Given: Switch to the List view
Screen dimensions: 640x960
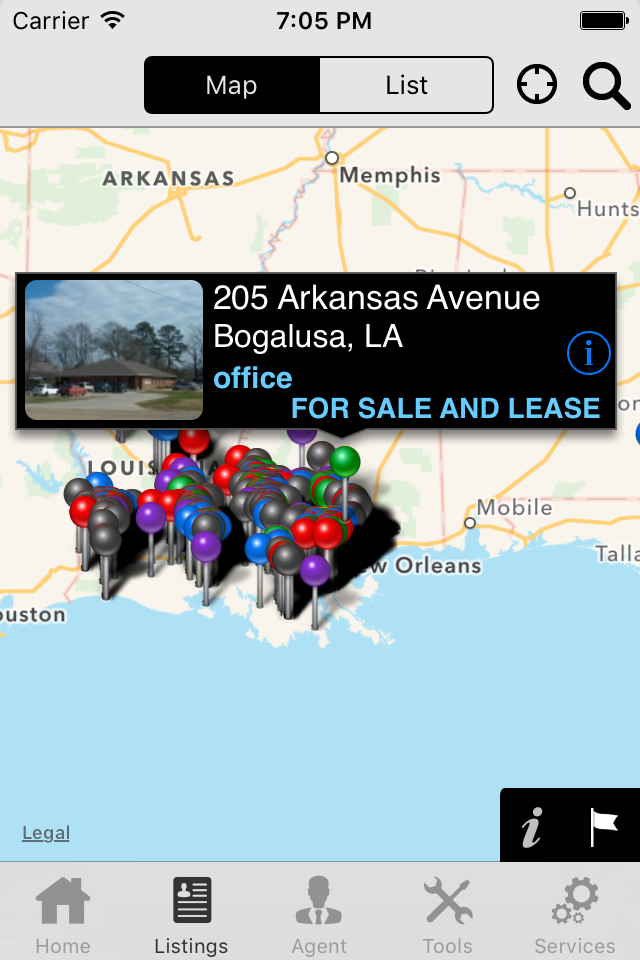Looking at the screenshot, I should click(x=406, y=85).
